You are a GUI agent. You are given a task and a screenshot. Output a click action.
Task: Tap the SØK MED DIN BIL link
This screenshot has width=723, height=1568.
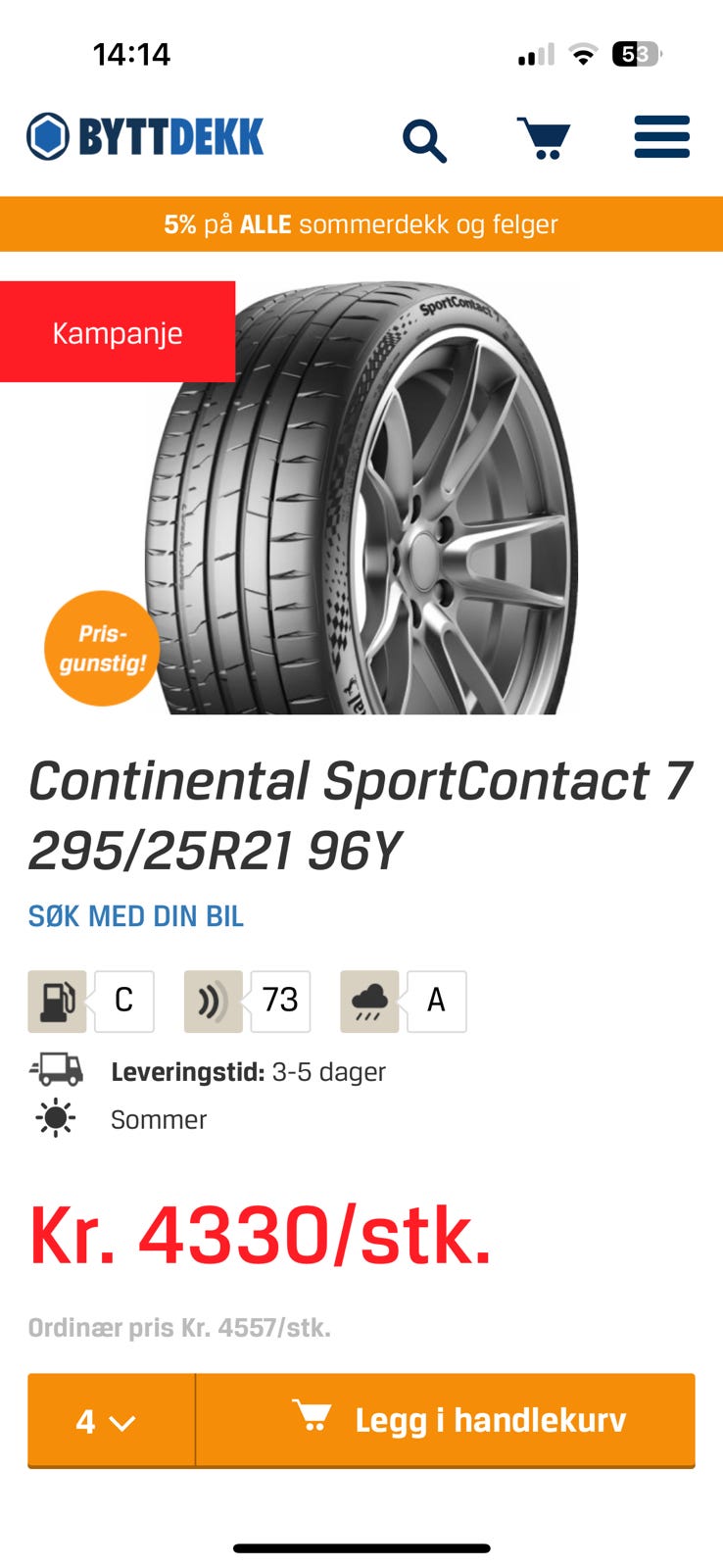135,916
